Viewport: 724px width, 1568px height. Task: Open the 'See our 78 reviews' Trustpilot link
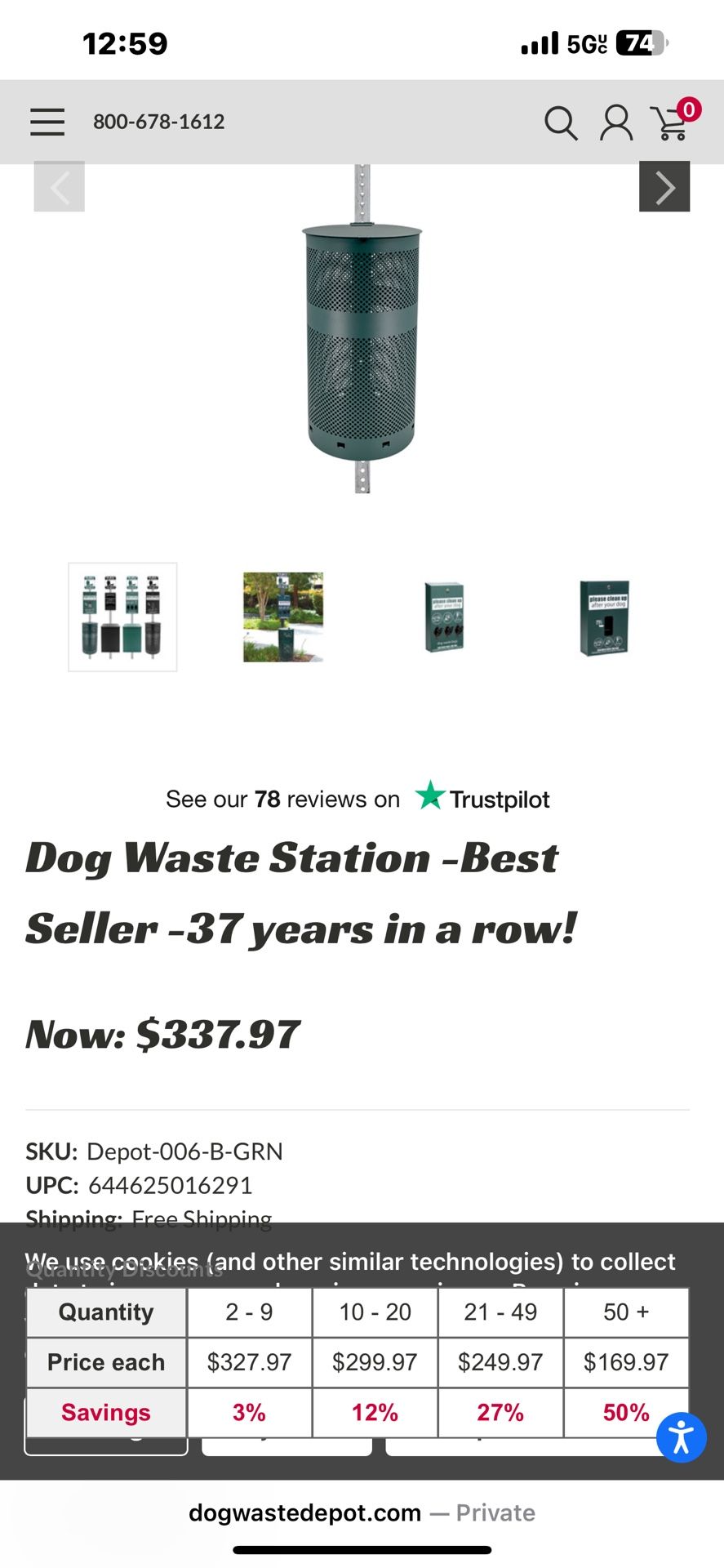coord(281,798)
